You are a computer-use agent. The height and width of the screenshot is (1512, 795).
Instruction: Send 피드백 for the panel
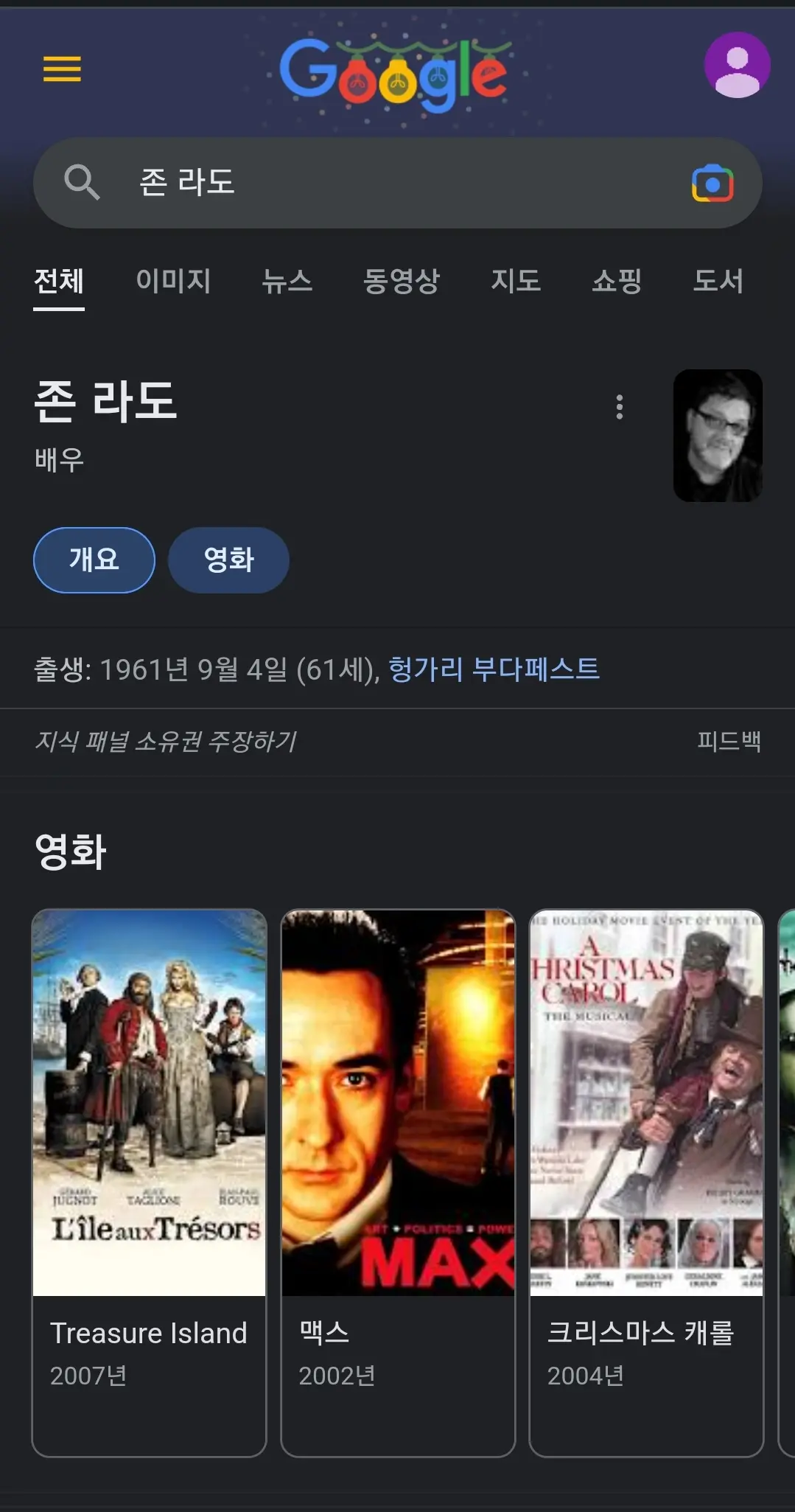point(729,741)
